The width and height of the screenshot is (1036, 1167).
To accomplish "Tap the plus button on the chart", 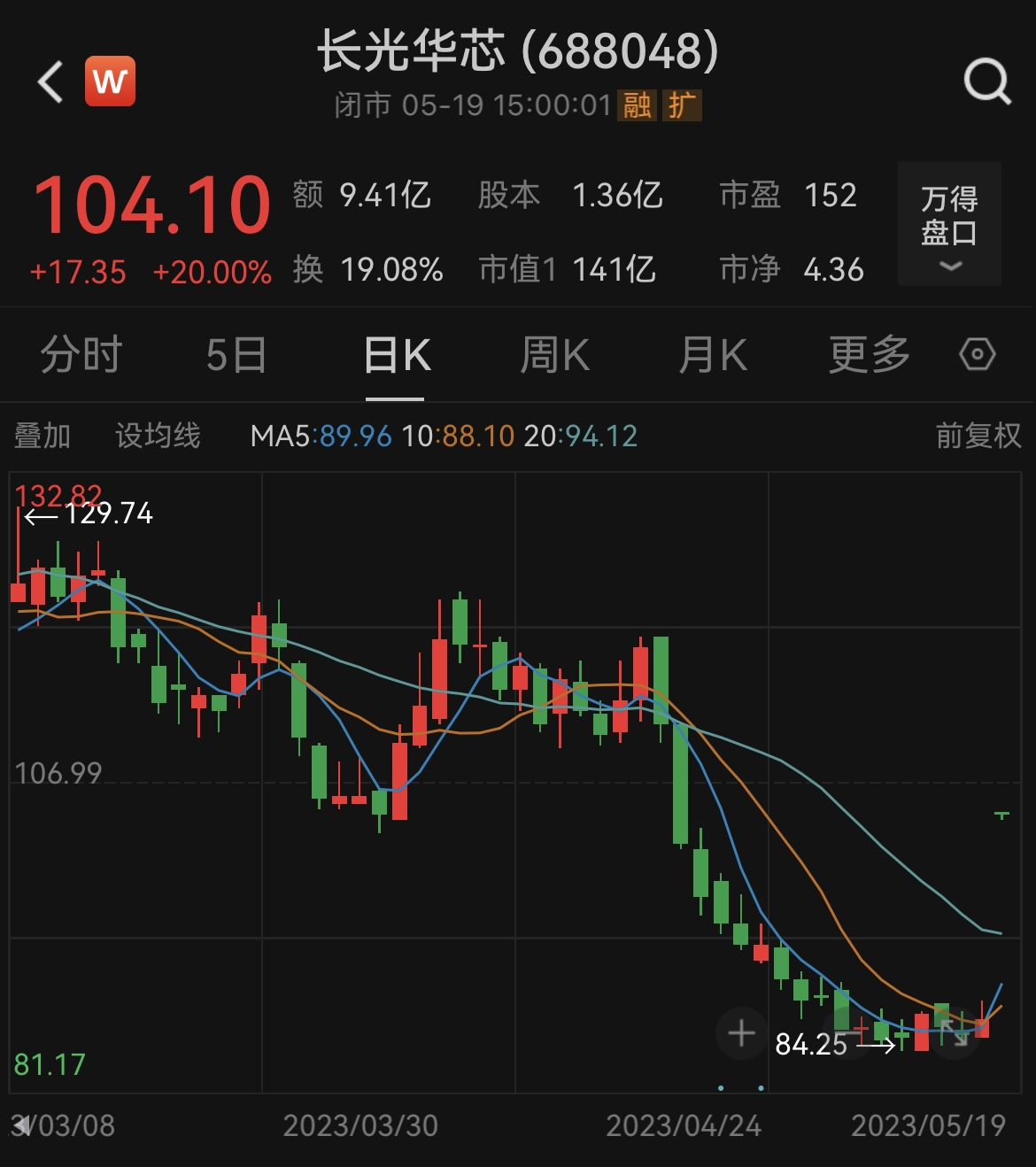I will [x=740, y=1032].
